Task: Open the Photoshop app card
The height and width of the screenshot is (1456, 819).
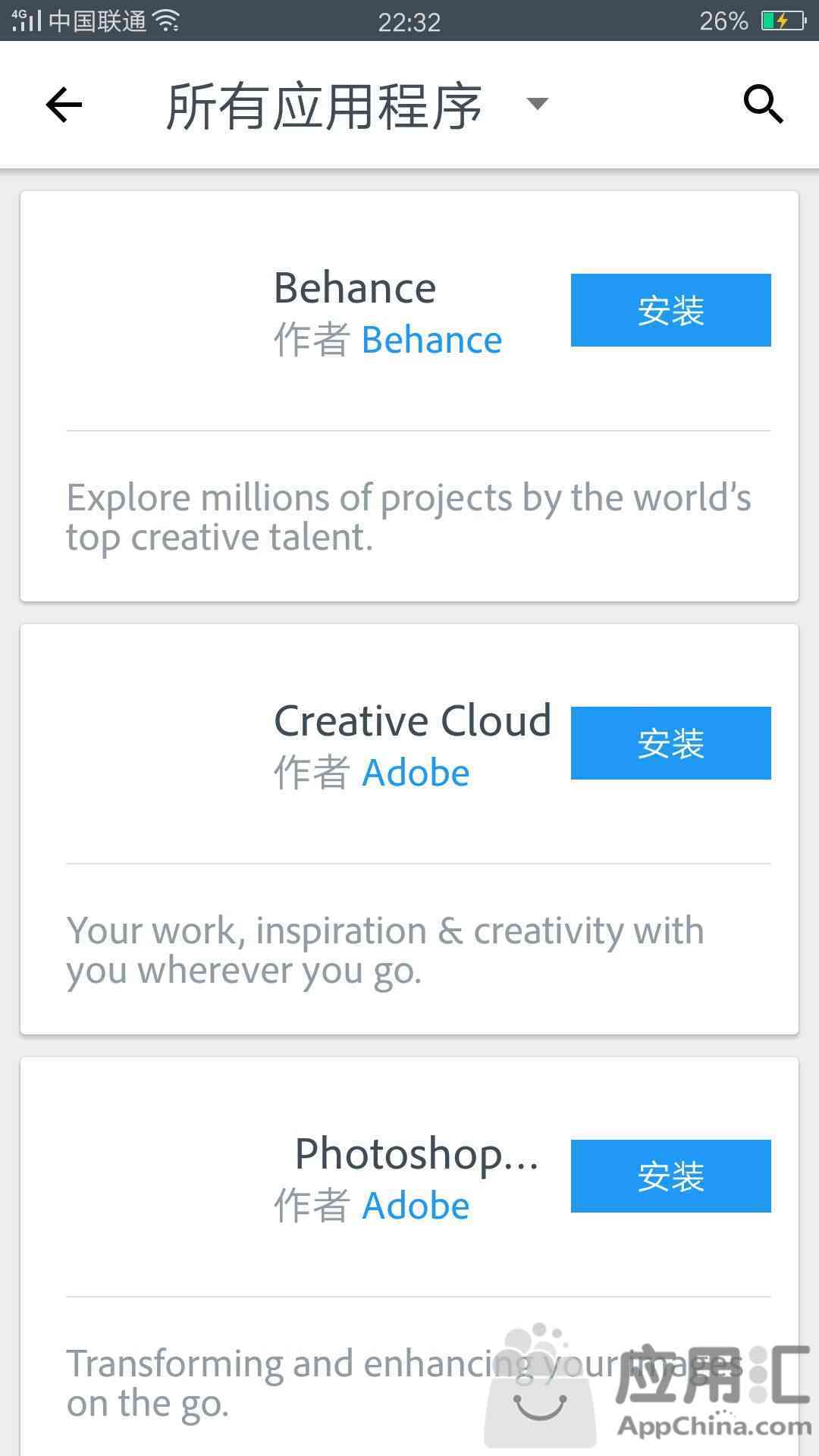Action: pos(409,1257)
